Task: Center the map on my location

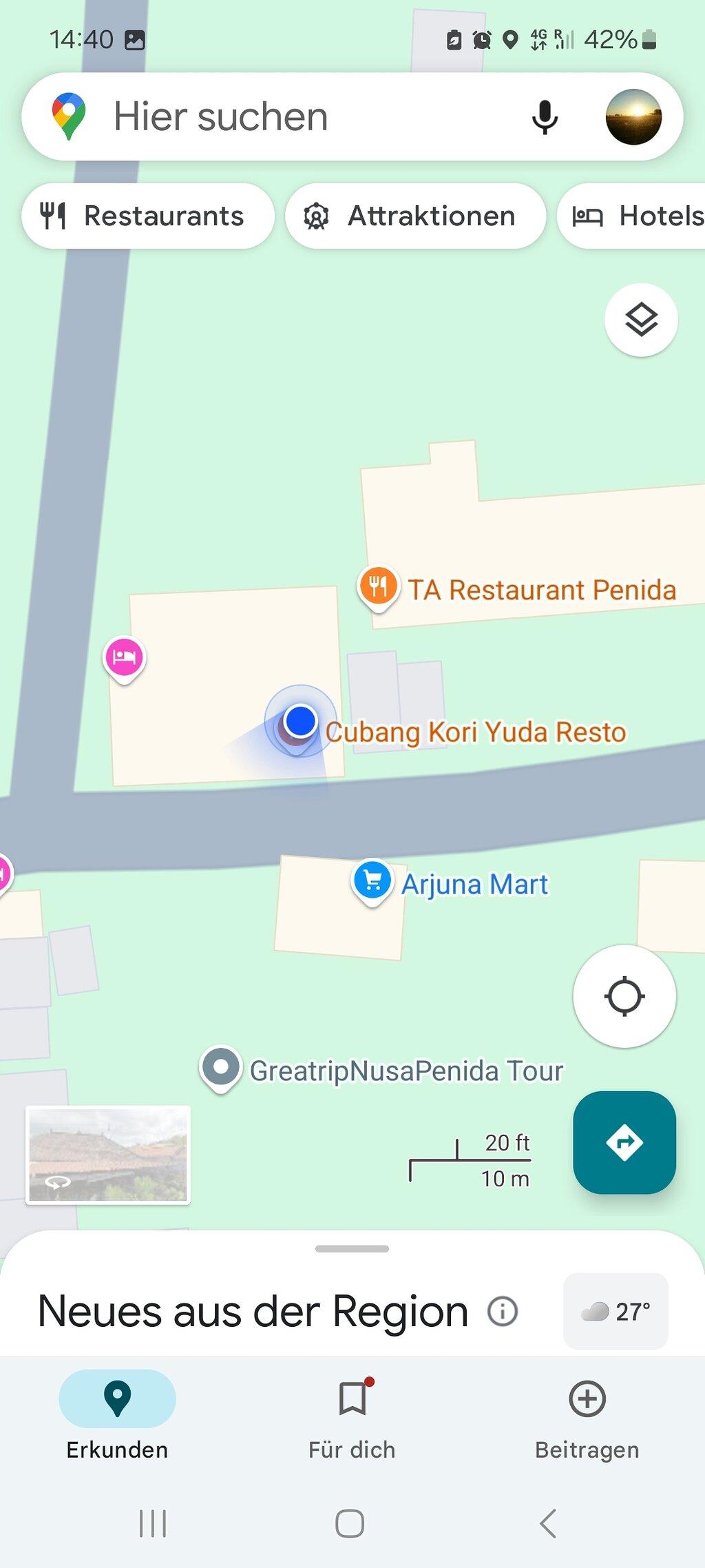Action: coord(624,996)
